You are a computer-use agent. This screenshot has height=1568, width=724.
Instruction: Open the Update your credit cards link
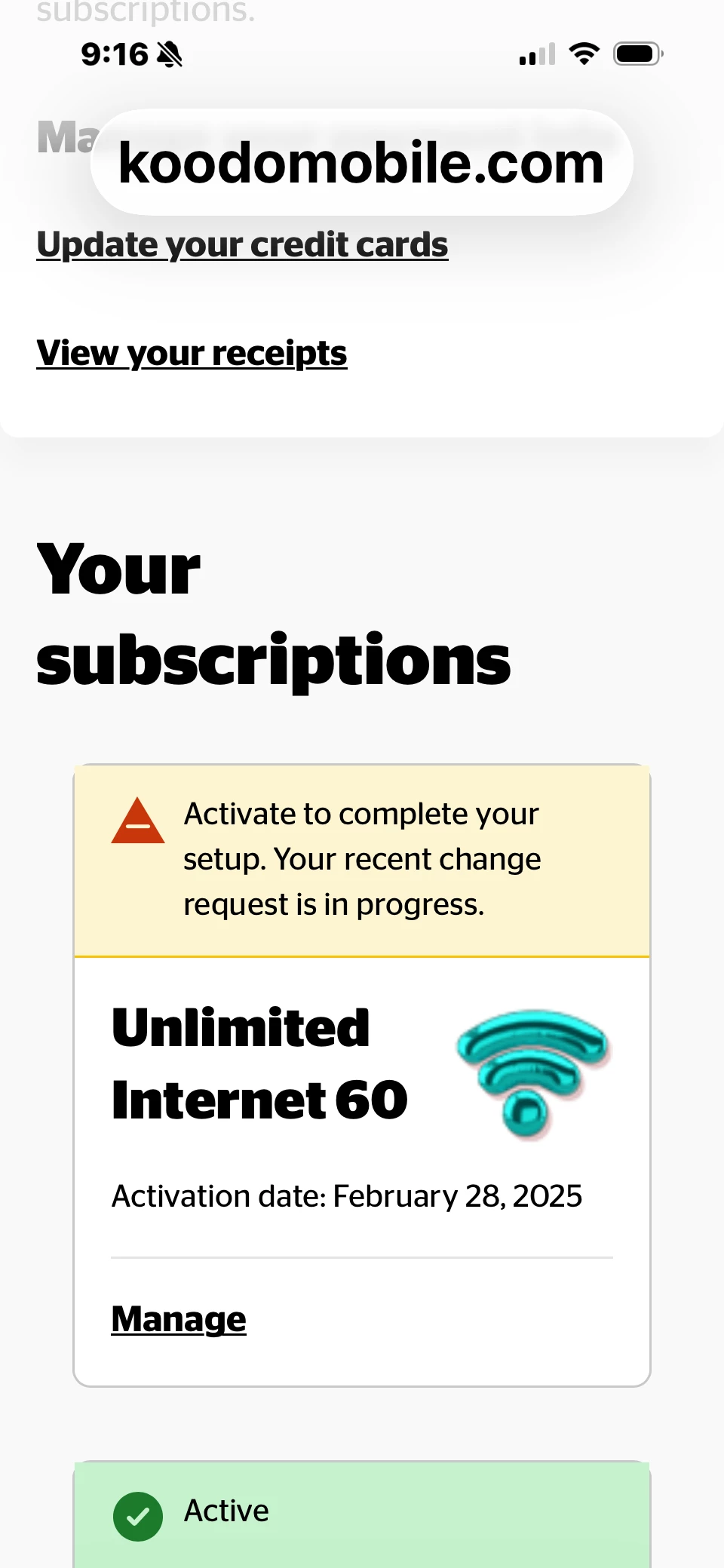click(x=242, y=245)
